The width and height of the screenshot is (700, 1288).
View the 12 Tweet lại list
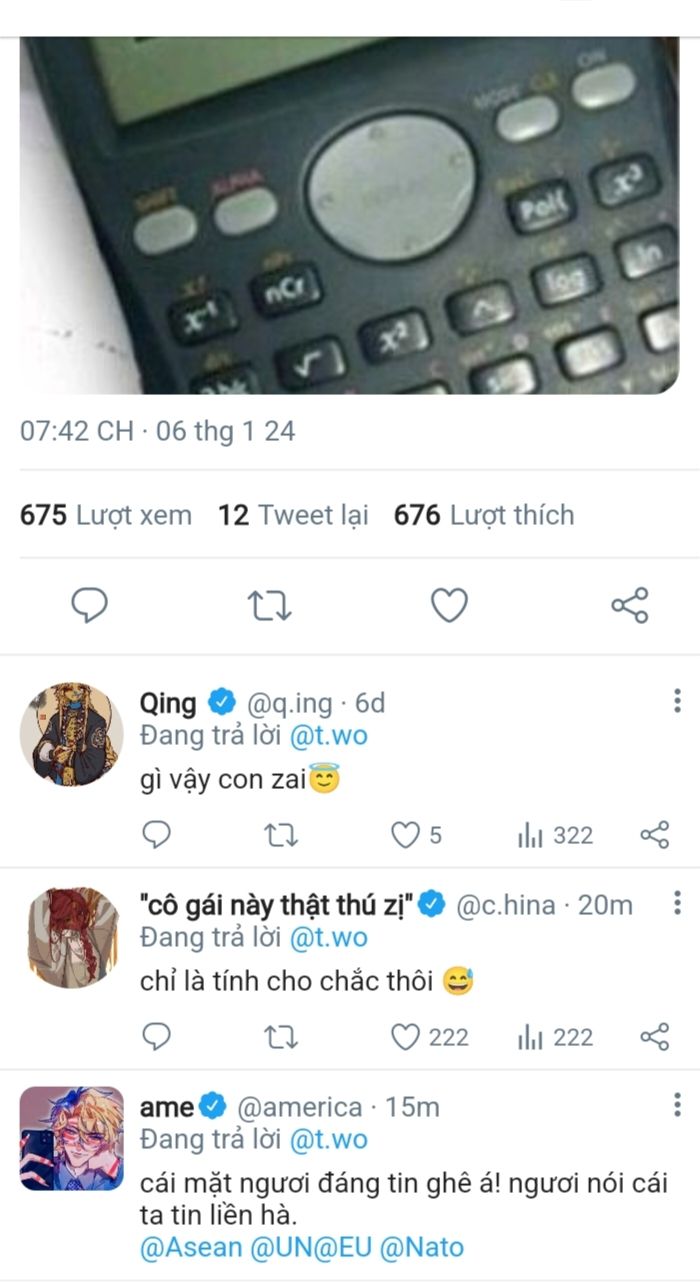(293, 515)
